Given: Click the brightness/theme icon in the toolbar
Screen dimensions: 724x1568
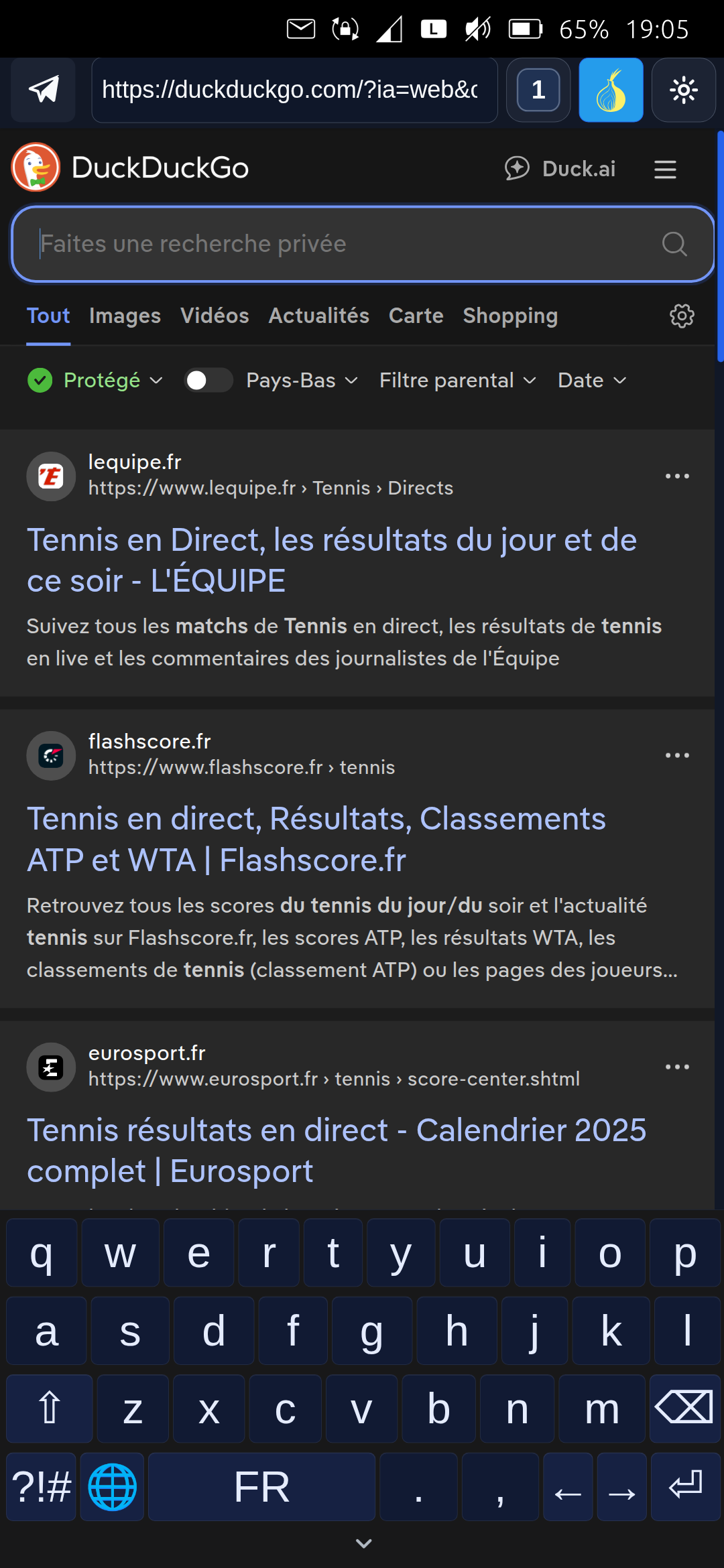Looking at the screenshot, I should coord(683,90).
